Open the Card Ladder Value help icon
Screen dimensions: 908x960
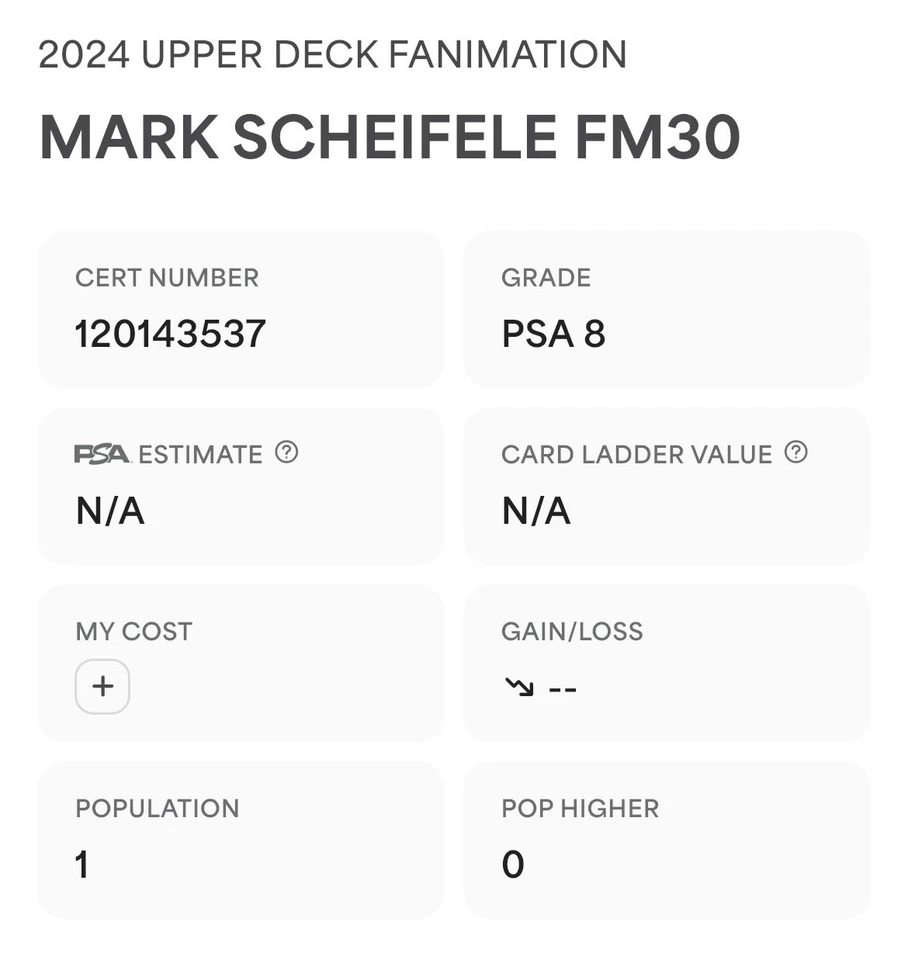[796, 453]
